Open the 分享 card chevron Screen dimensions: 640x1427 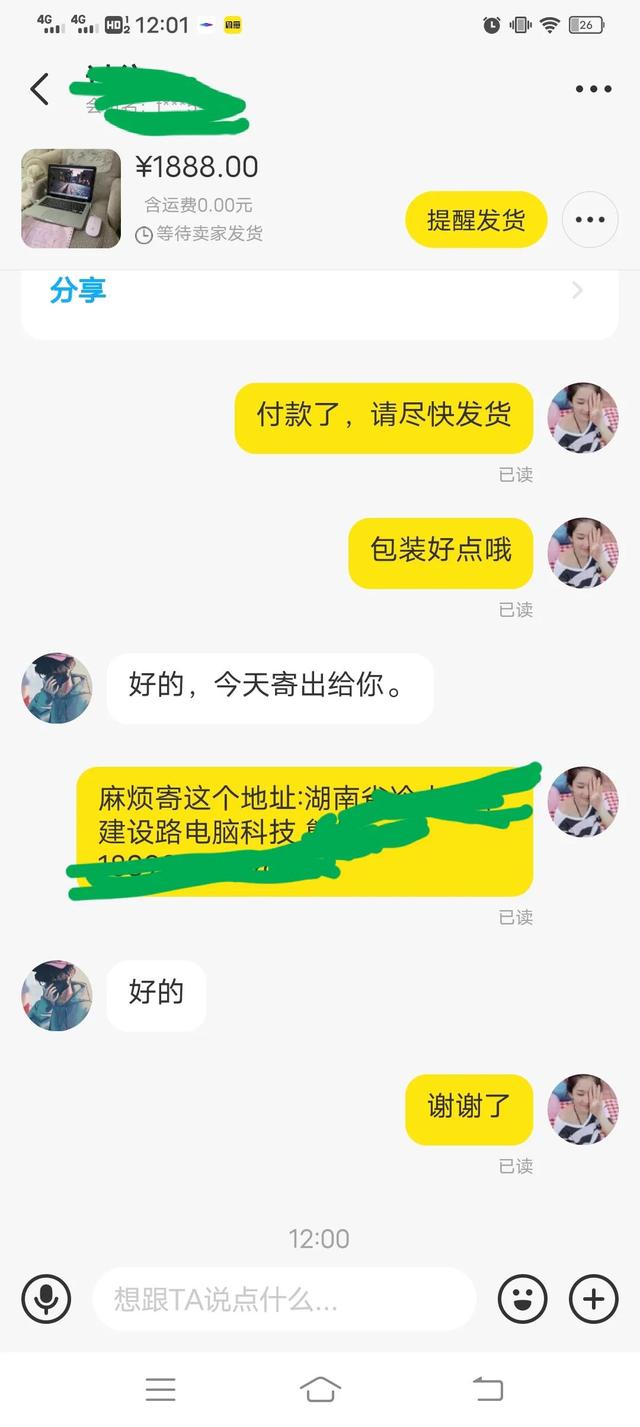pos(577,291)
